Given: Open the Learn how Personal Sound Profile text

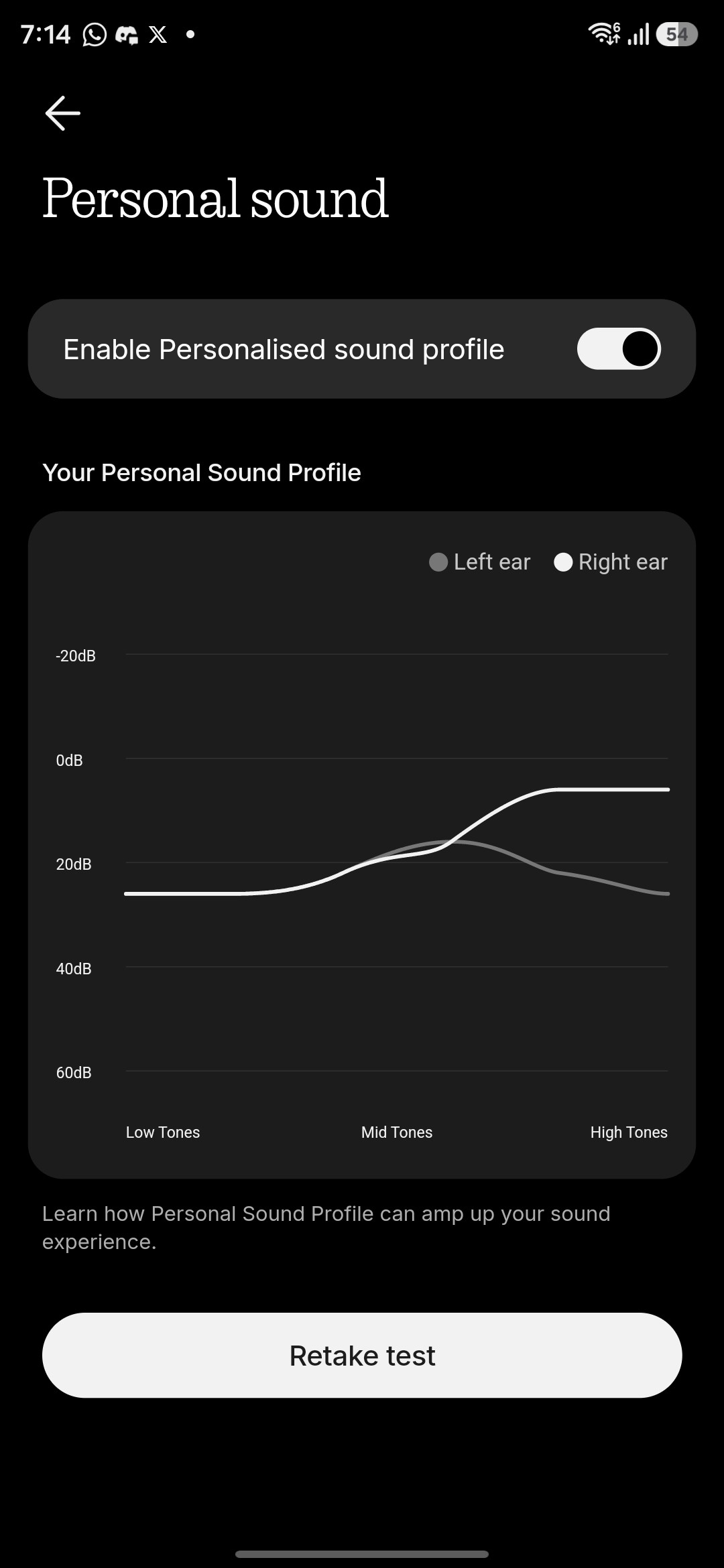Looking at the screenshot, I should [x=326, y=1227].
